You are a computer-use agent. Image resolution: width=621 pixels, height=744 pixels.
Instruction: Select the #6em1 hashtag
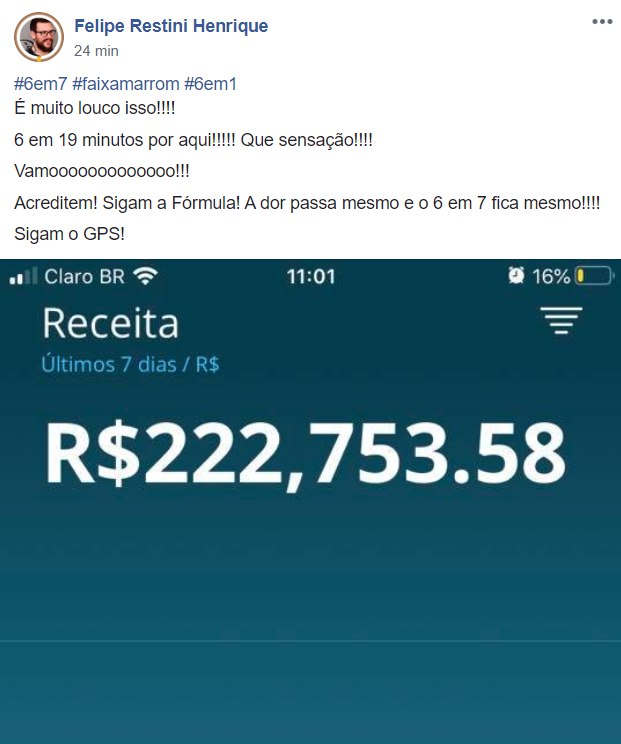click(210, 85)
